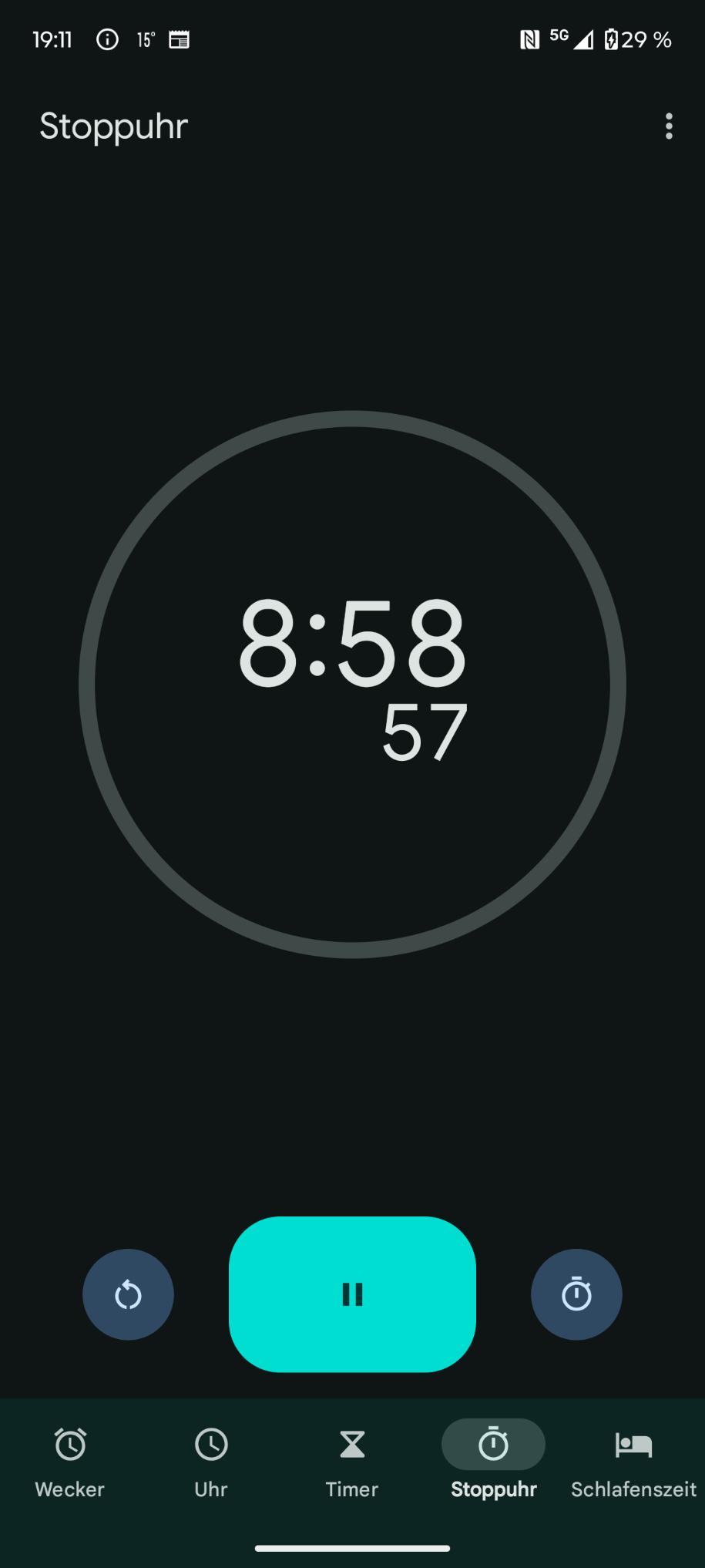The height and width of the screenshot is (1568, 705).
Task: Reset the stopwatch
Action: coord(128,1294)
